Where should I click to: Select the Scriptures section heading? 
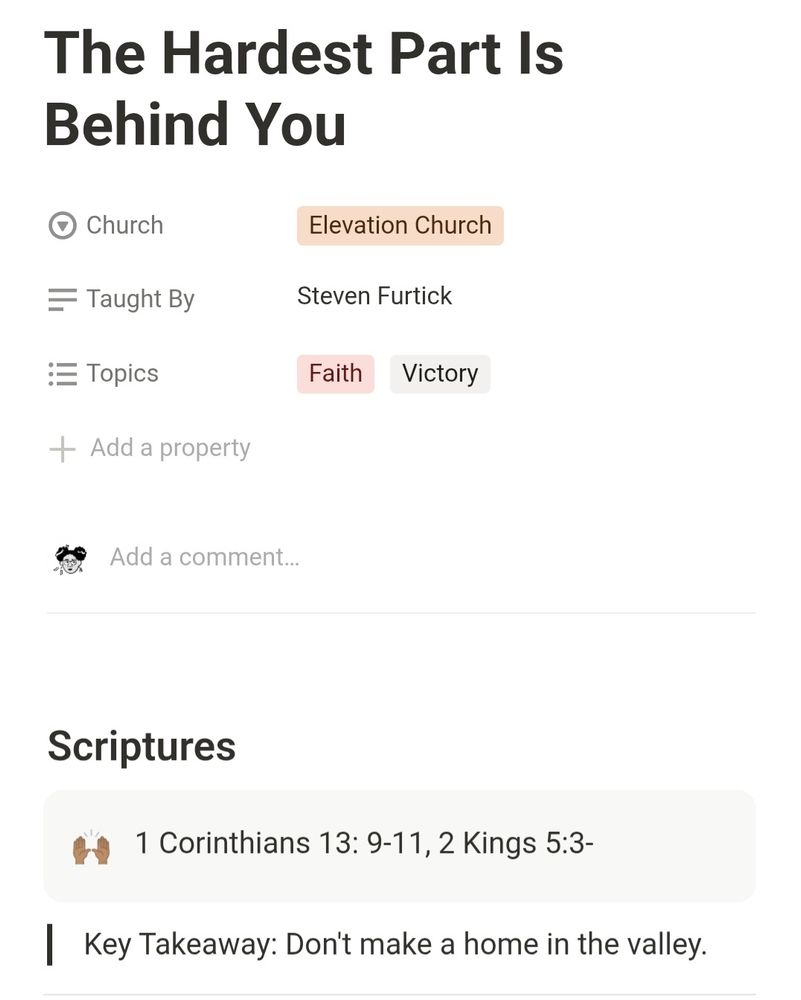(141, 746)
